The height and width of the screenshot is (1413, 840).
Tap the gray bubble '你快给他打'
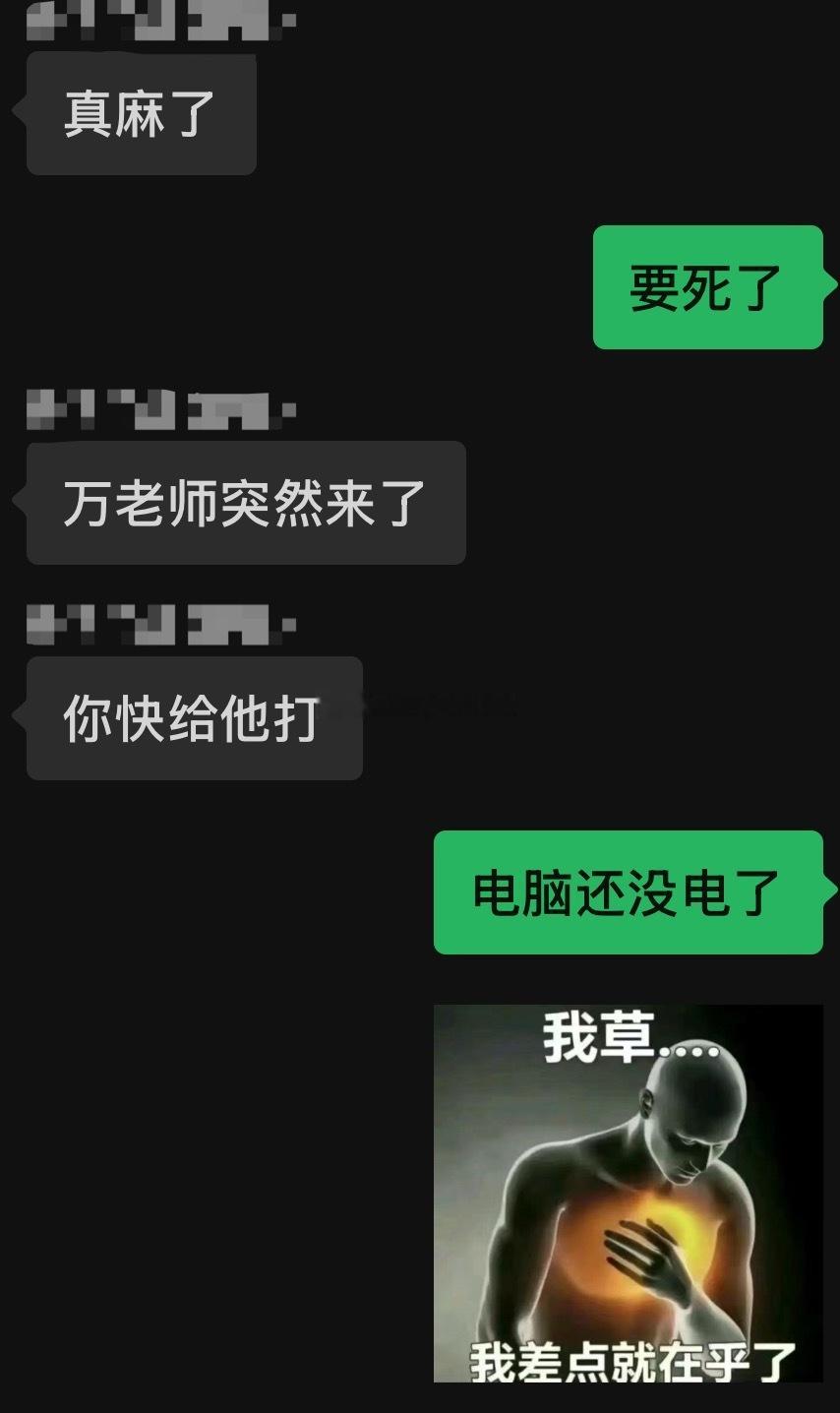point(192,718)
